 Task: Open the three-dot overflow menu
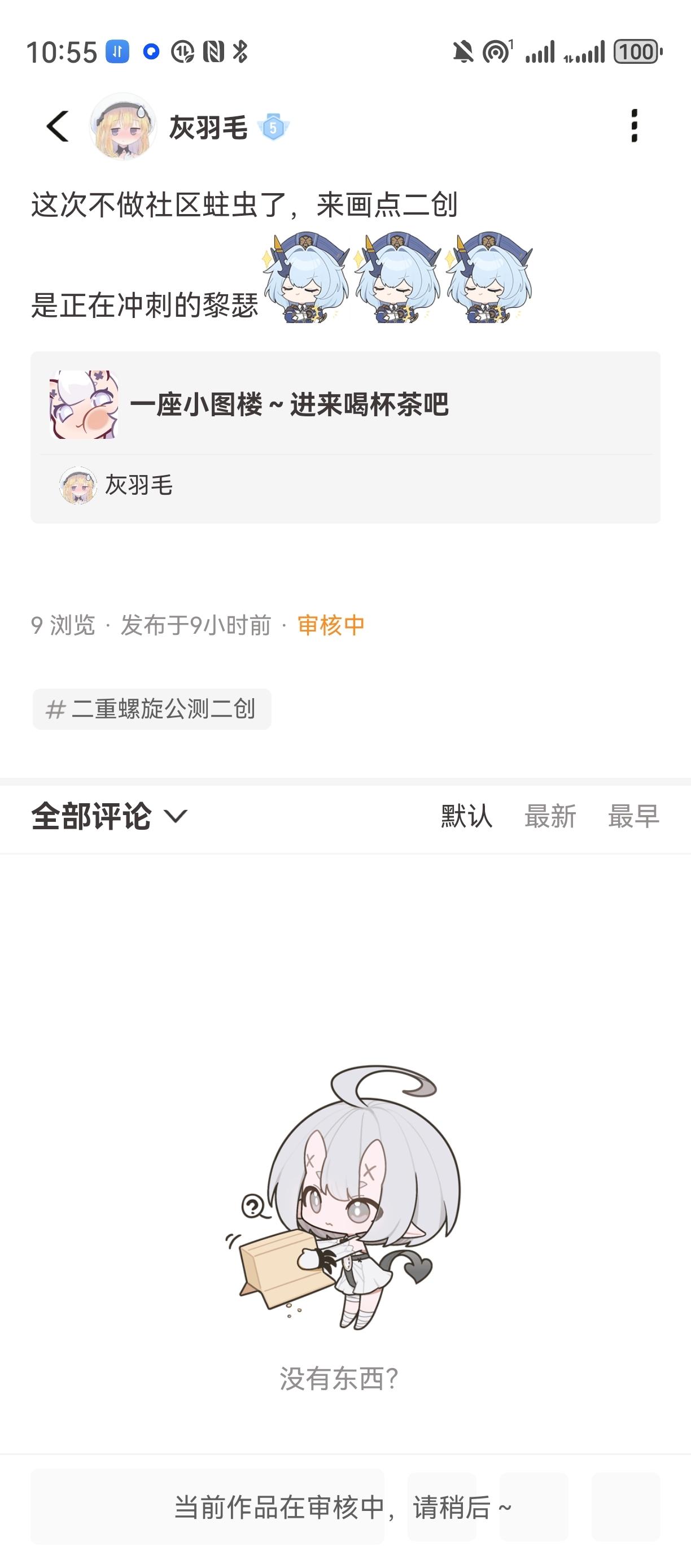[634, 126]
